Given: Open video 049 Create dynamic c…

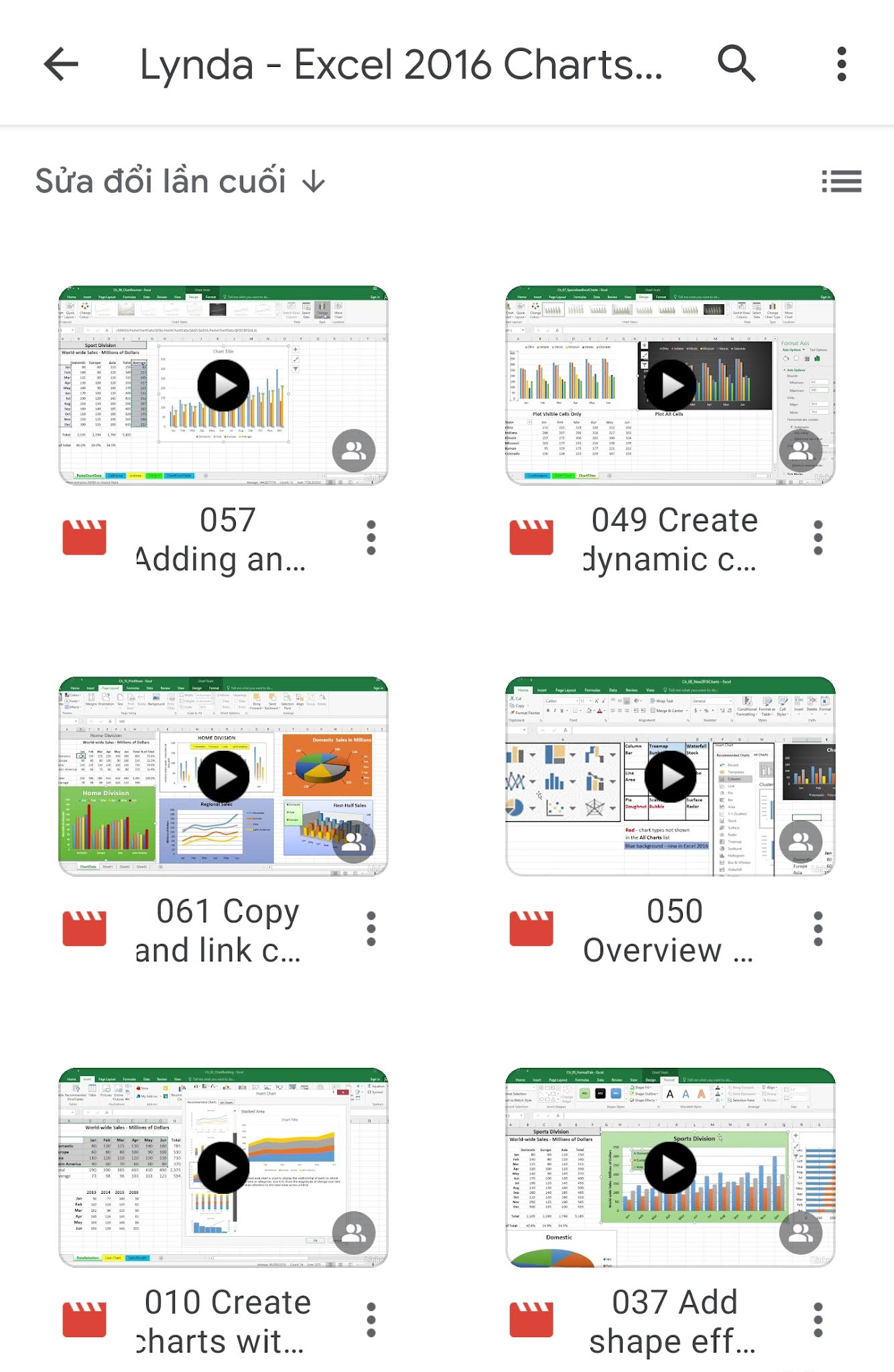Looking at the screenshot, I should [x=670, y=385].
